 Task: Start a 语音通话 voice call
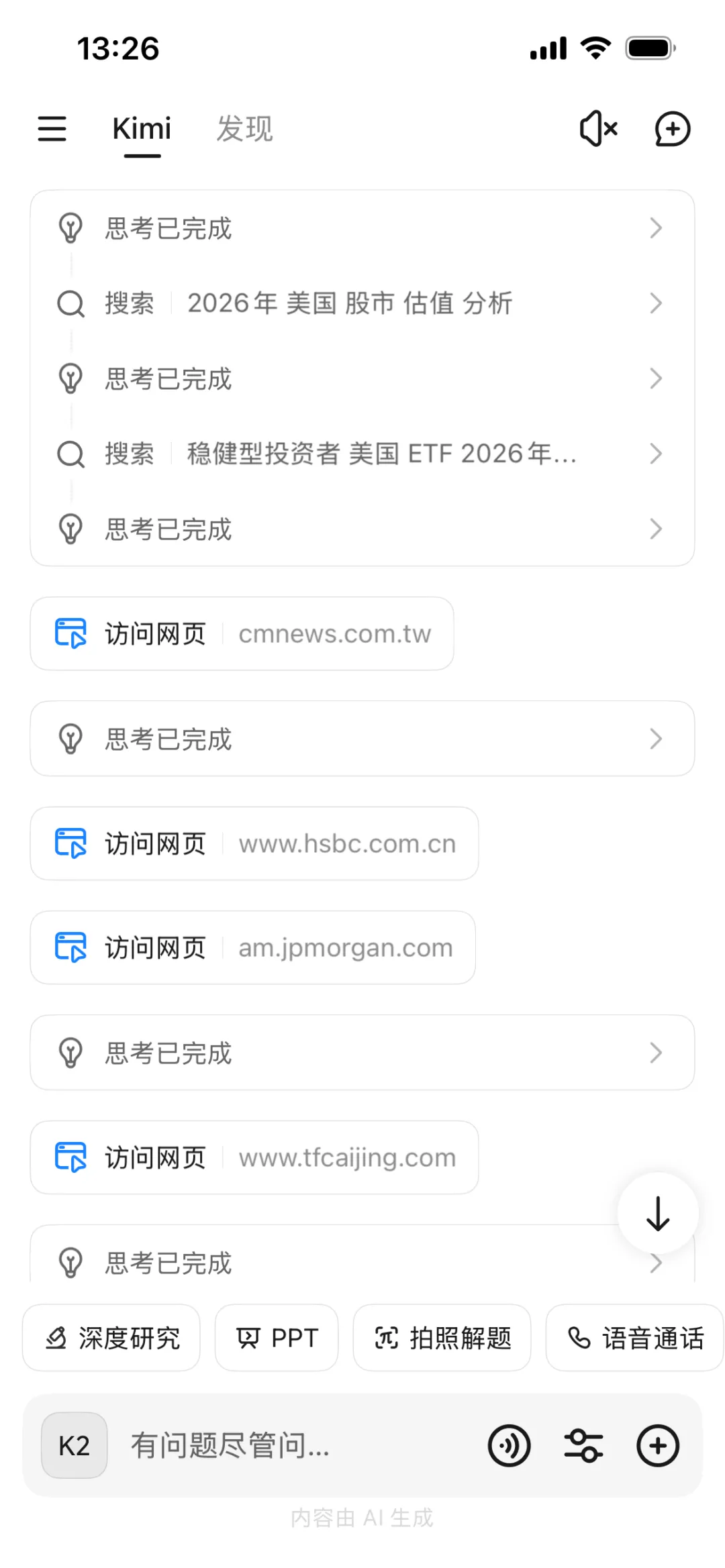[x=635, y=1338]
